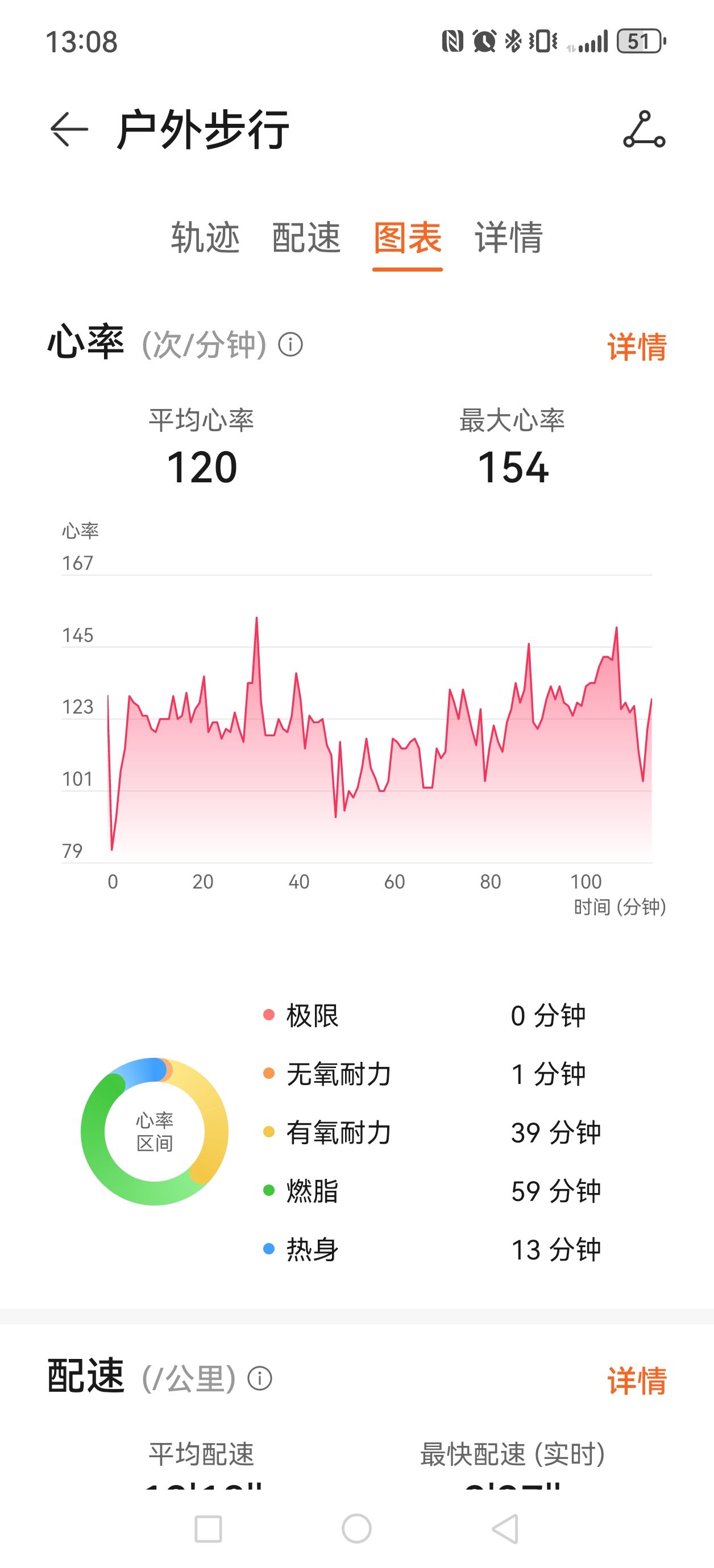714x1568 pixels.
Task: Go back using the top arrow
Action: (69, 130)
